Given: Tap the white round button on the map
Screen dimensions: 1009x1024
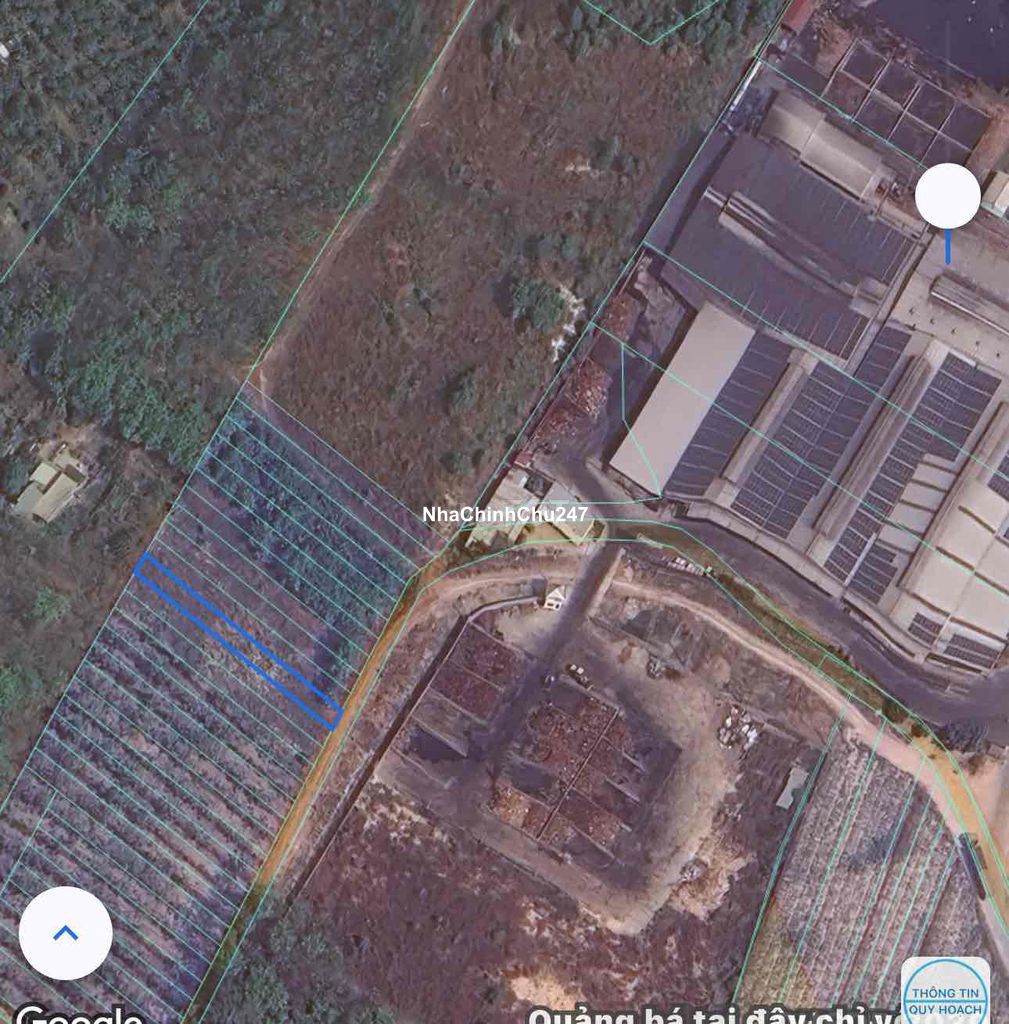Looking at the screenshot, I should pos(947,196).
